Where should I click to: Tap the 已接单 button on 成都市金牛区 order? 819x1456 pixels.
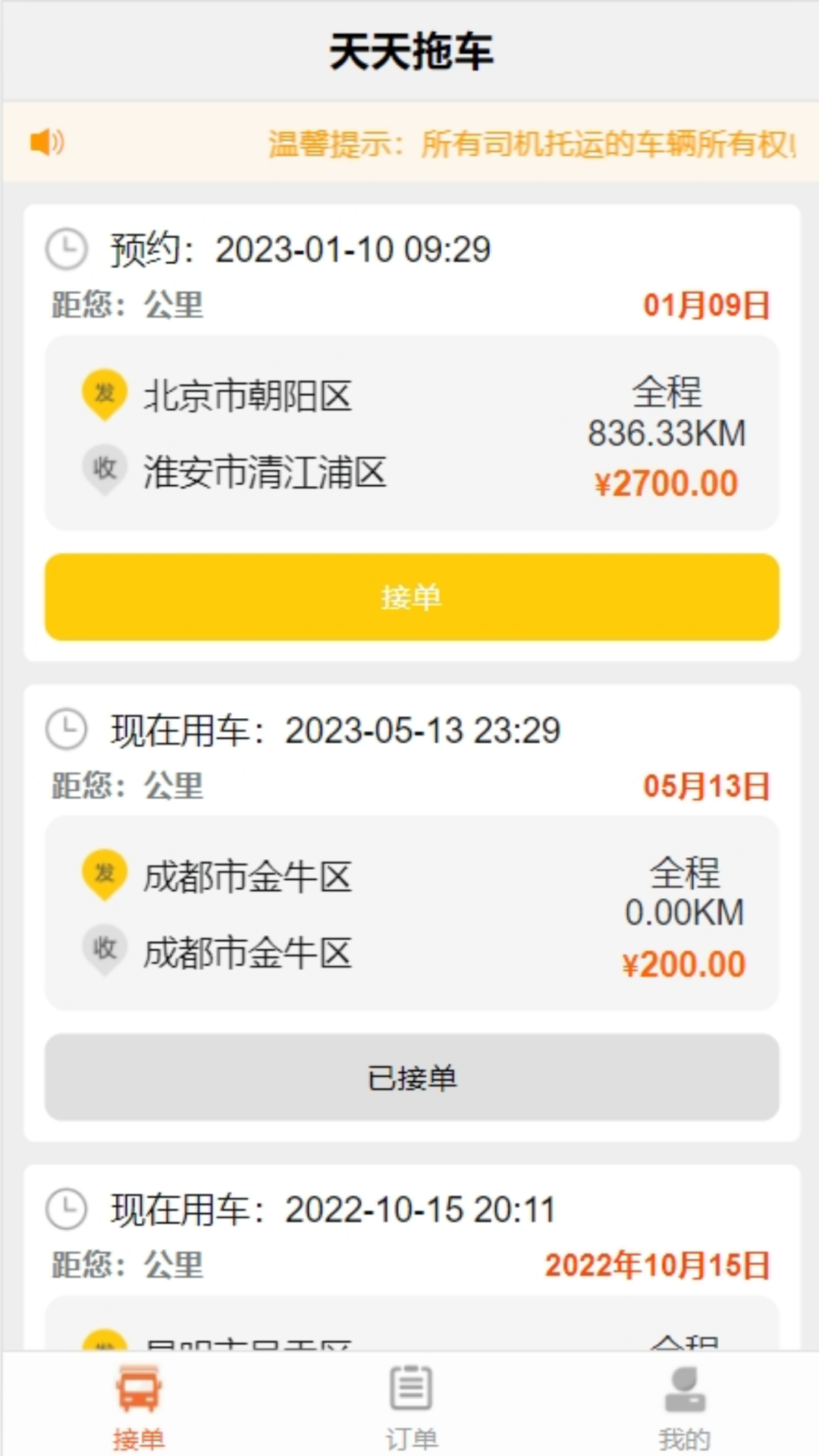[412, 1077]
